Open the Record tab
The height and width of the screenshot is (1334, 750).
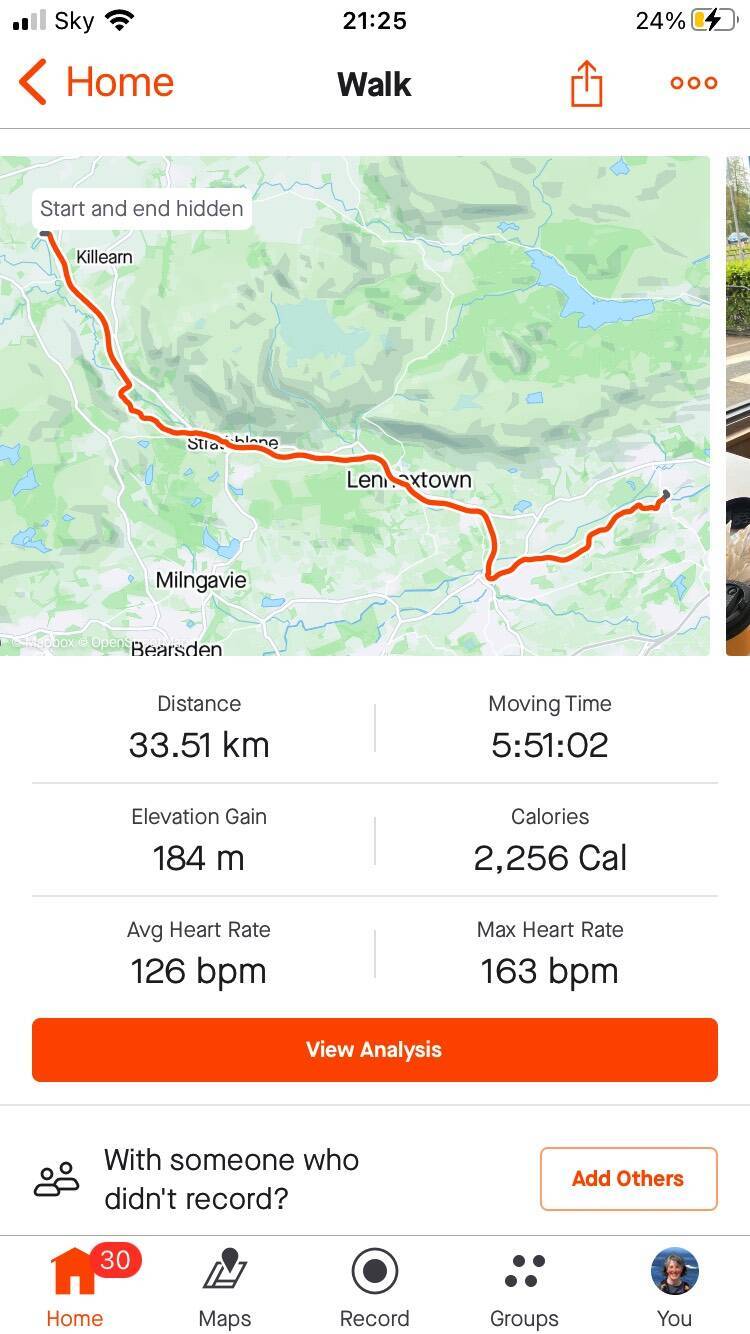[x=375, y=1287]
